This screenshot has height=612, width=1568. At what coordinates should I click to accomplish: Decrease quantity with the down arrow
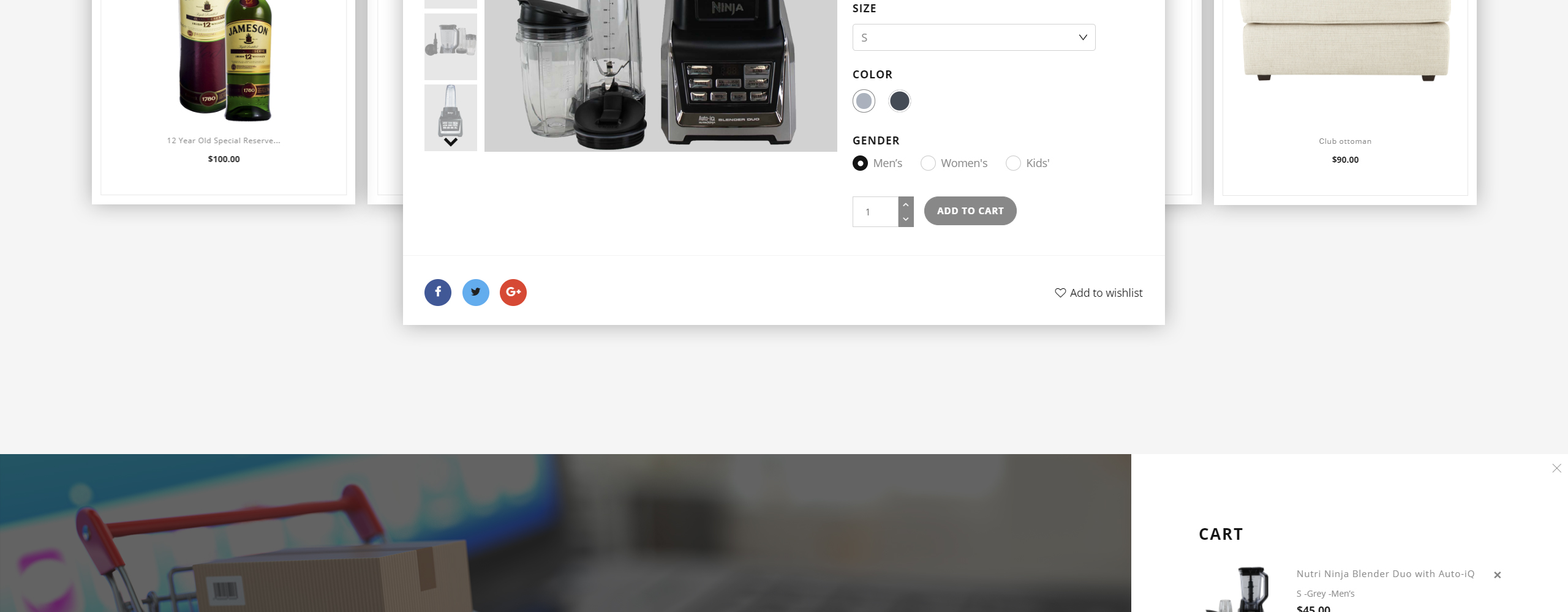coord(906,219)
